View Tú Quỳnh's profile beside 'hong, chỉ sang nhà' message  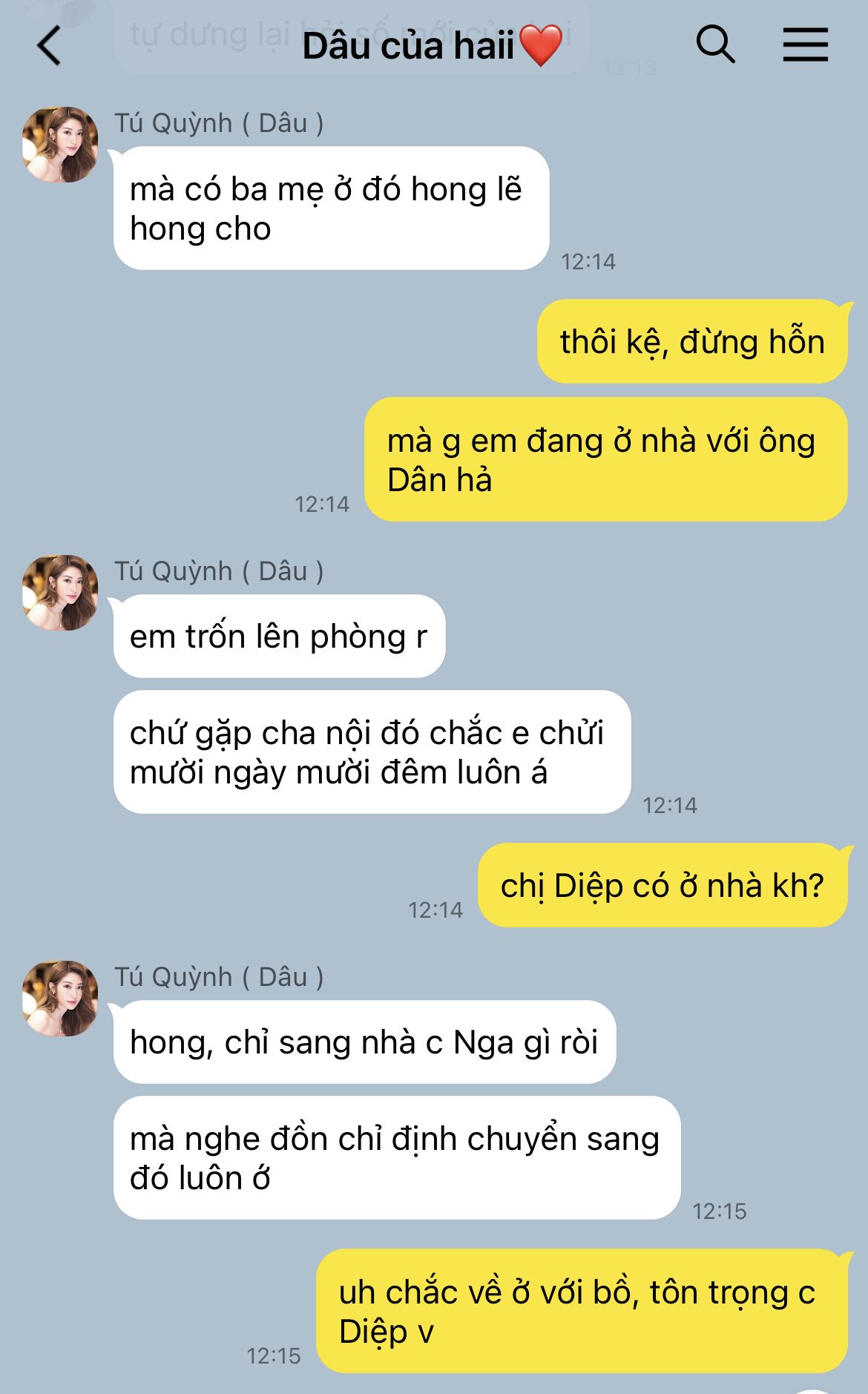(x=60, y=999)
